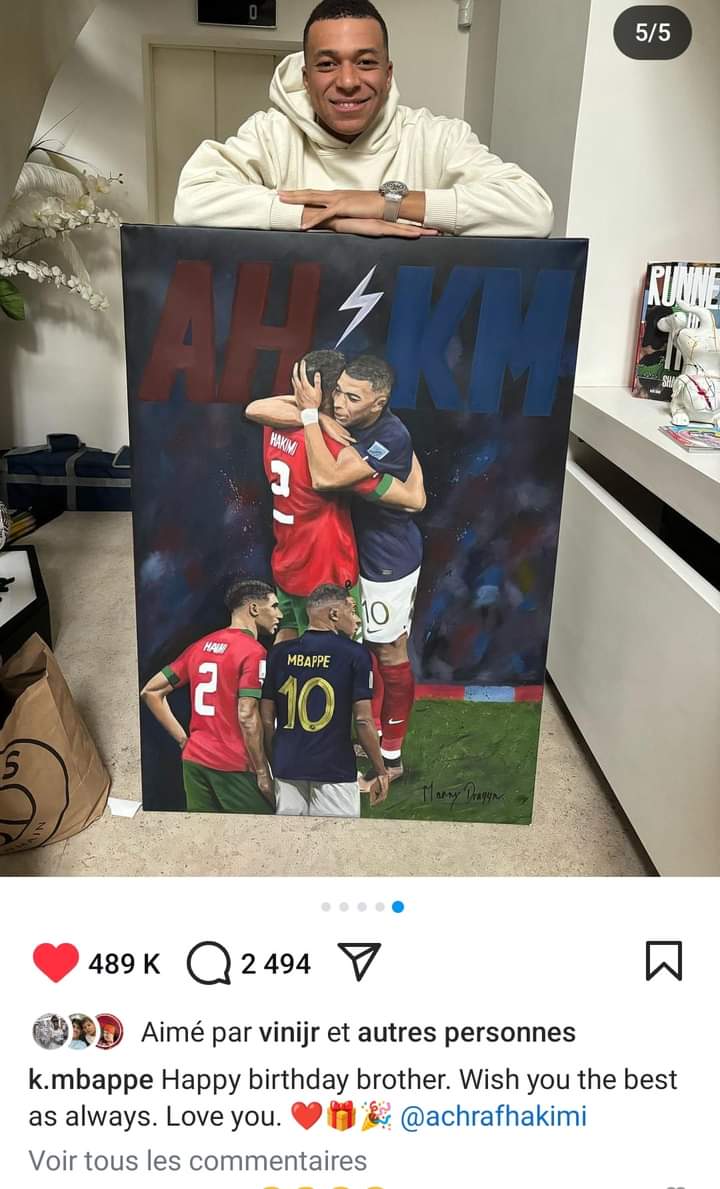Screen dimensions: 720x1189
Task: Share the post with the paper plane
Action: coord(359,962)
